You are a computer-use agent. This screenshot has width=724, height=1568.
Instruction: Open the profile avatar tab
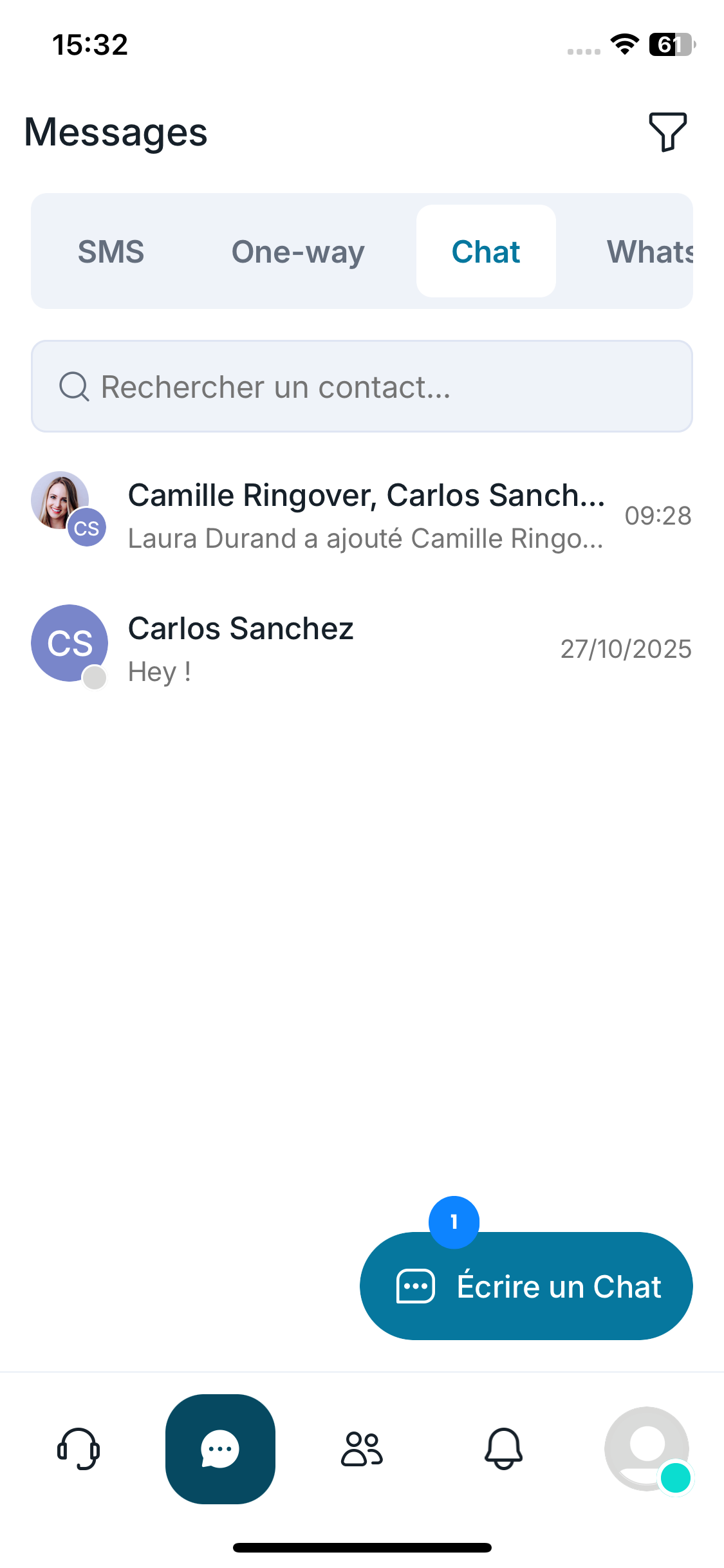pyautogui.click(x=647, y=1449)
